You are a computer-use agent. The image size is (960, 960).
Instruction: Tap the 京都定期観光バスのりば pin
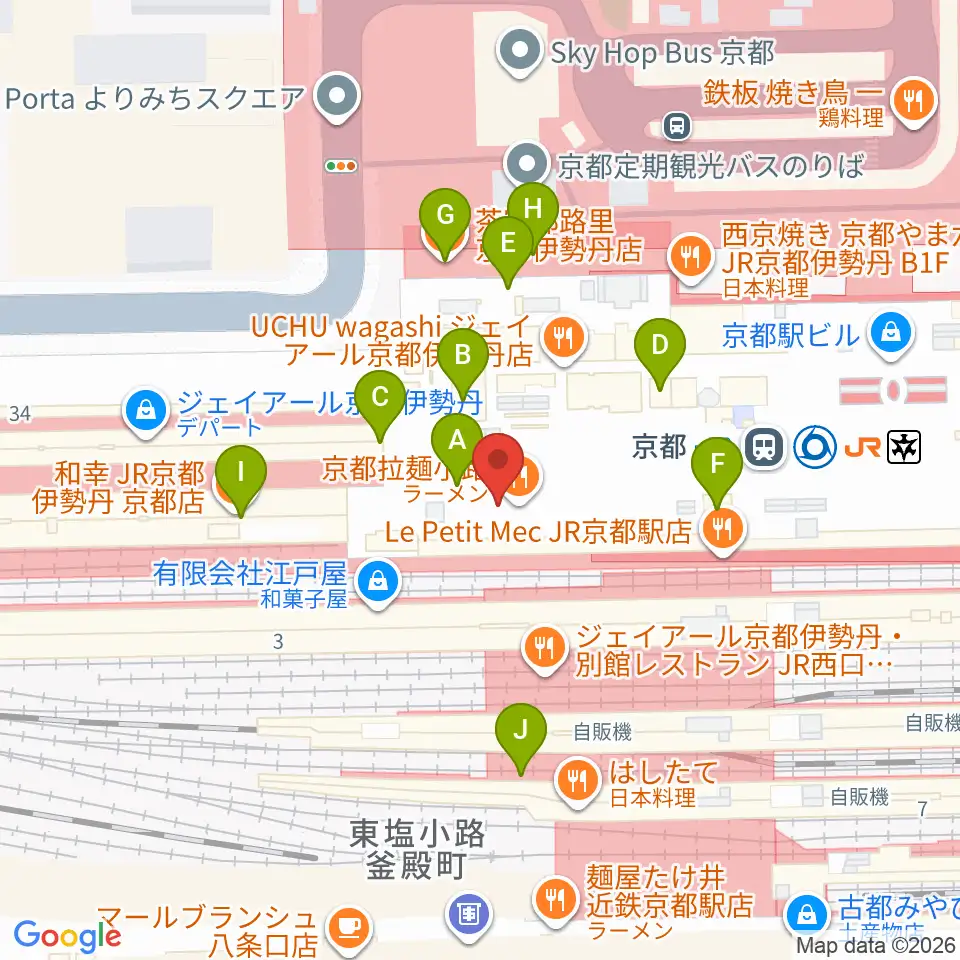(x=528, y=165)
